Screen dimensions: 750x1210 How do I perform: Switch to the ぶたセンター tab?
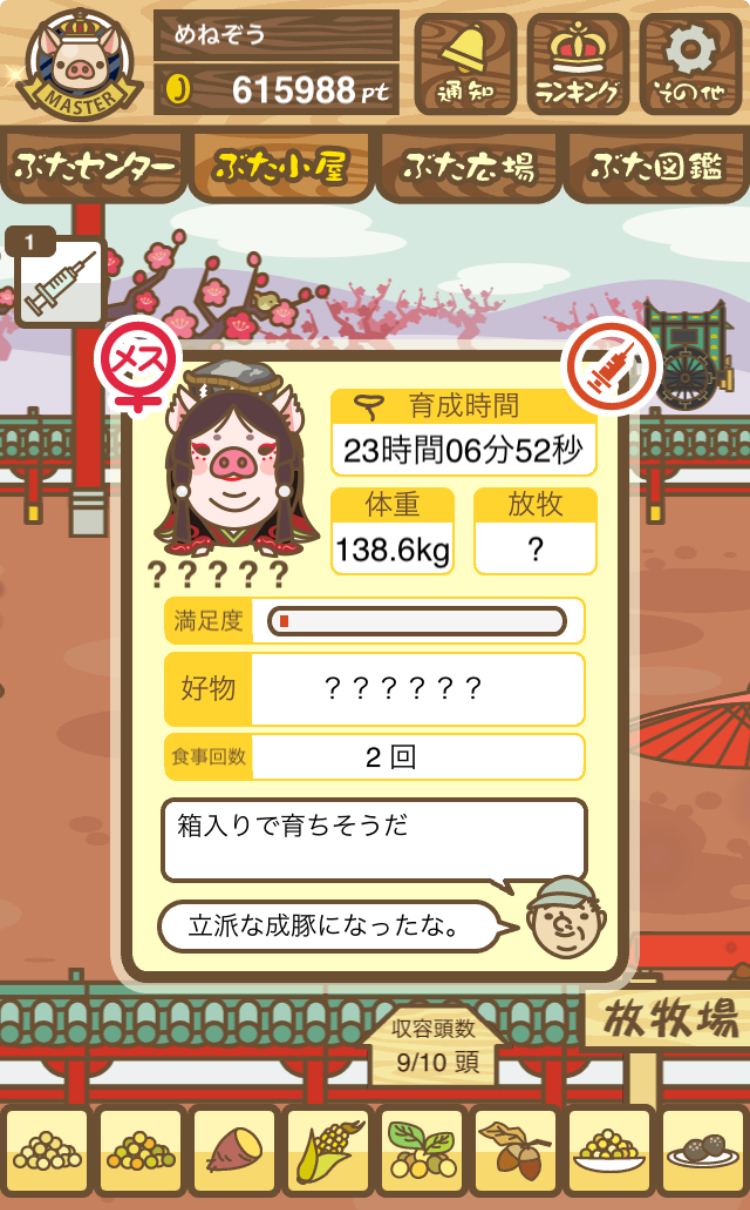[95, 166]
